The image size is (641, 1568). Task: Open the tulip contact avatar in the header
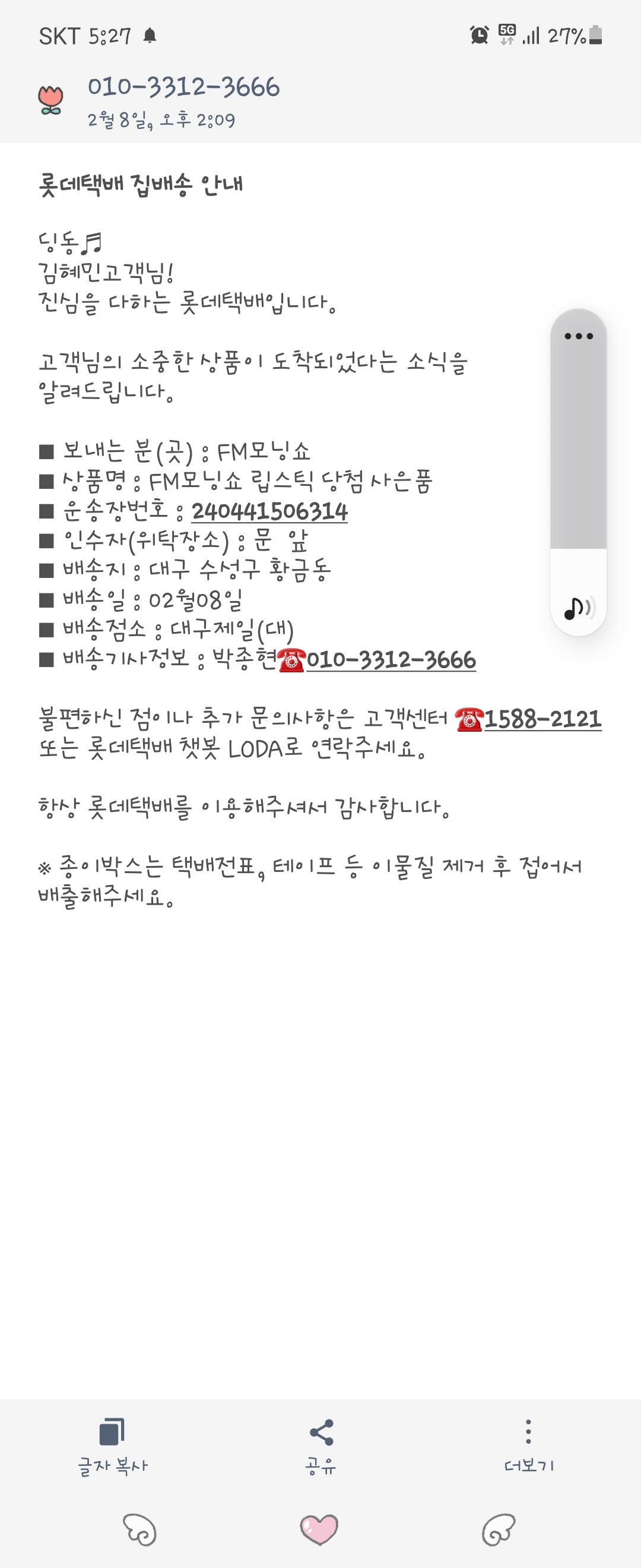coord(51,100)
